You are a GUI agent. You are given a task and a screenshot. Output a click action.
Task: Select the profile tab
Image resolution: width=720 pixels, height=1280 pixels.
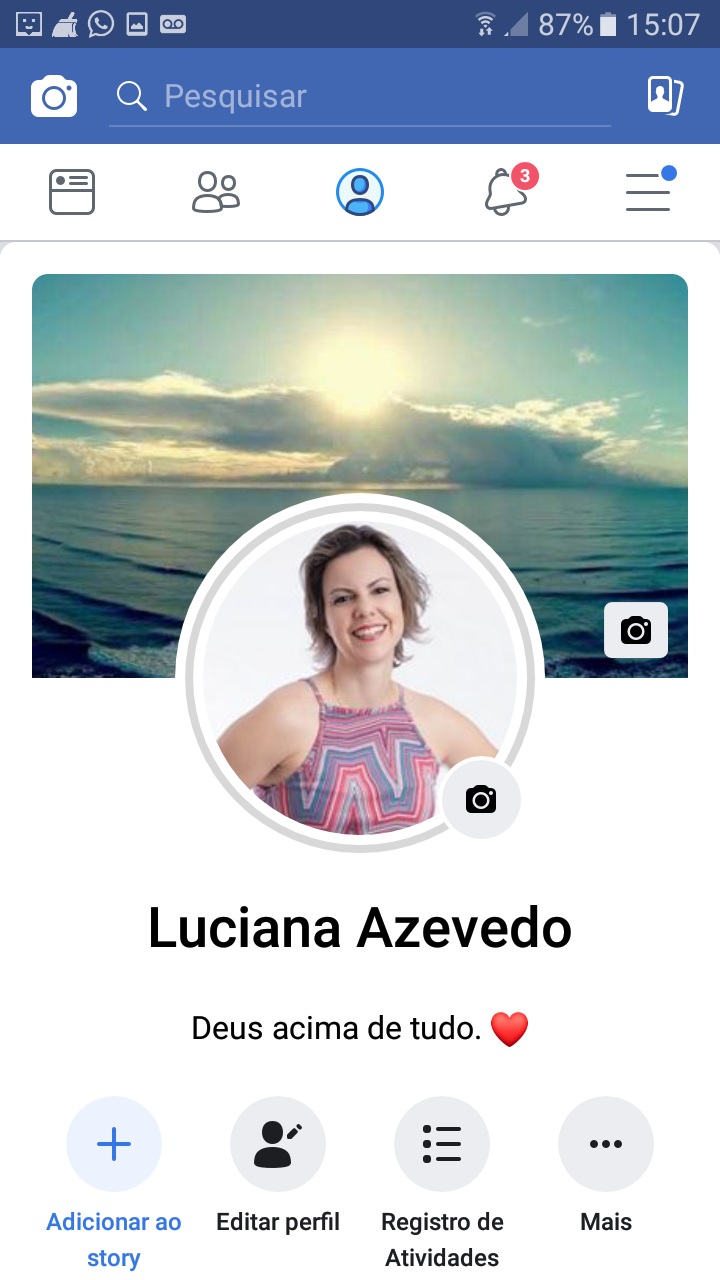point(360,192)
